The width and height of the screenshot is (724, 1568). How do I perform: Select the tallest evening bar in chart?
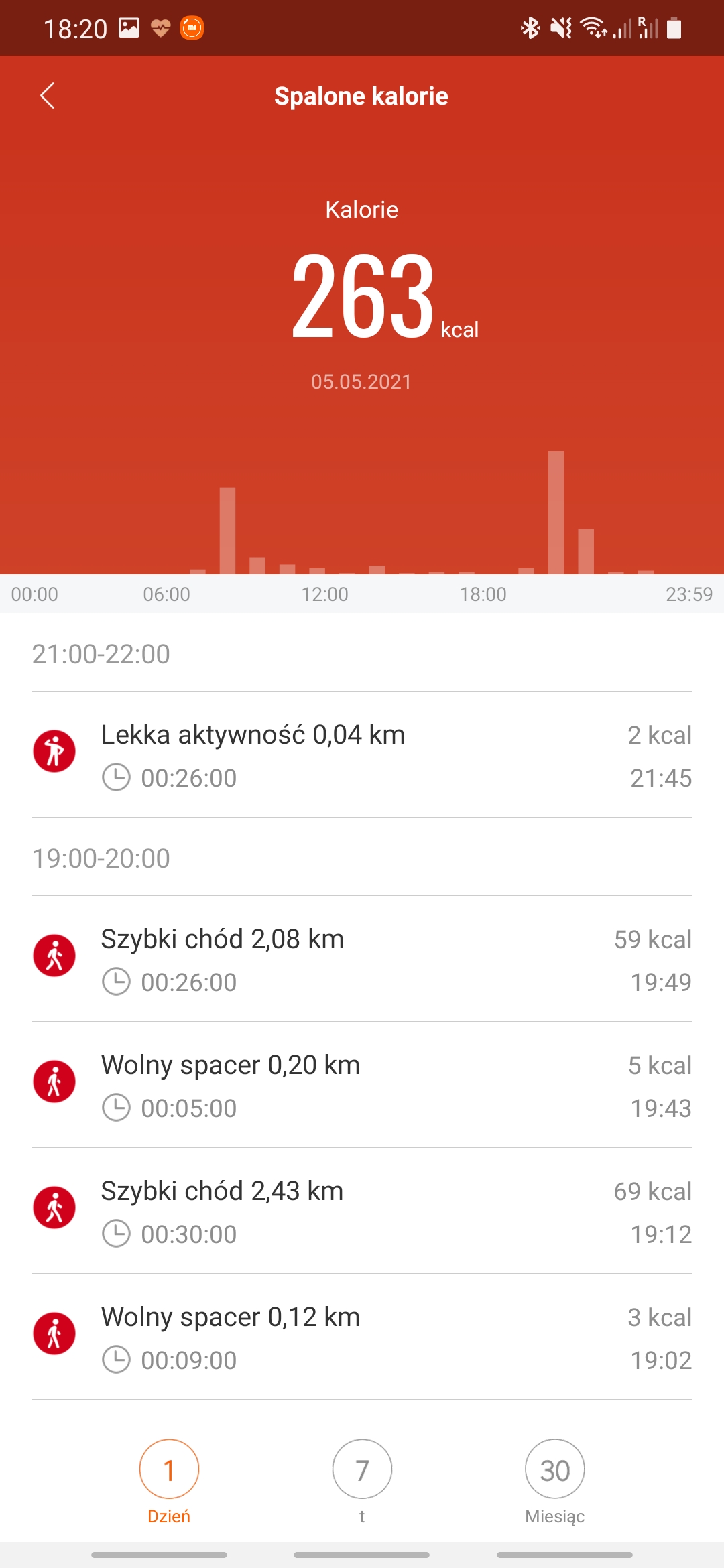556,513
